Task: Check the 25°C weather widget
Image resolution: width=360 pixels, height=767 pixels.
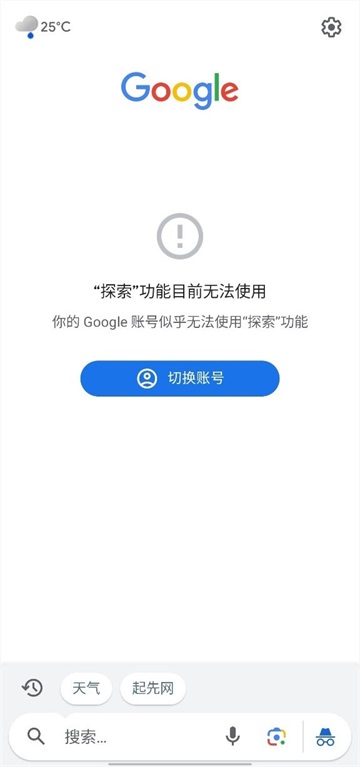Action: pos(43,26)
